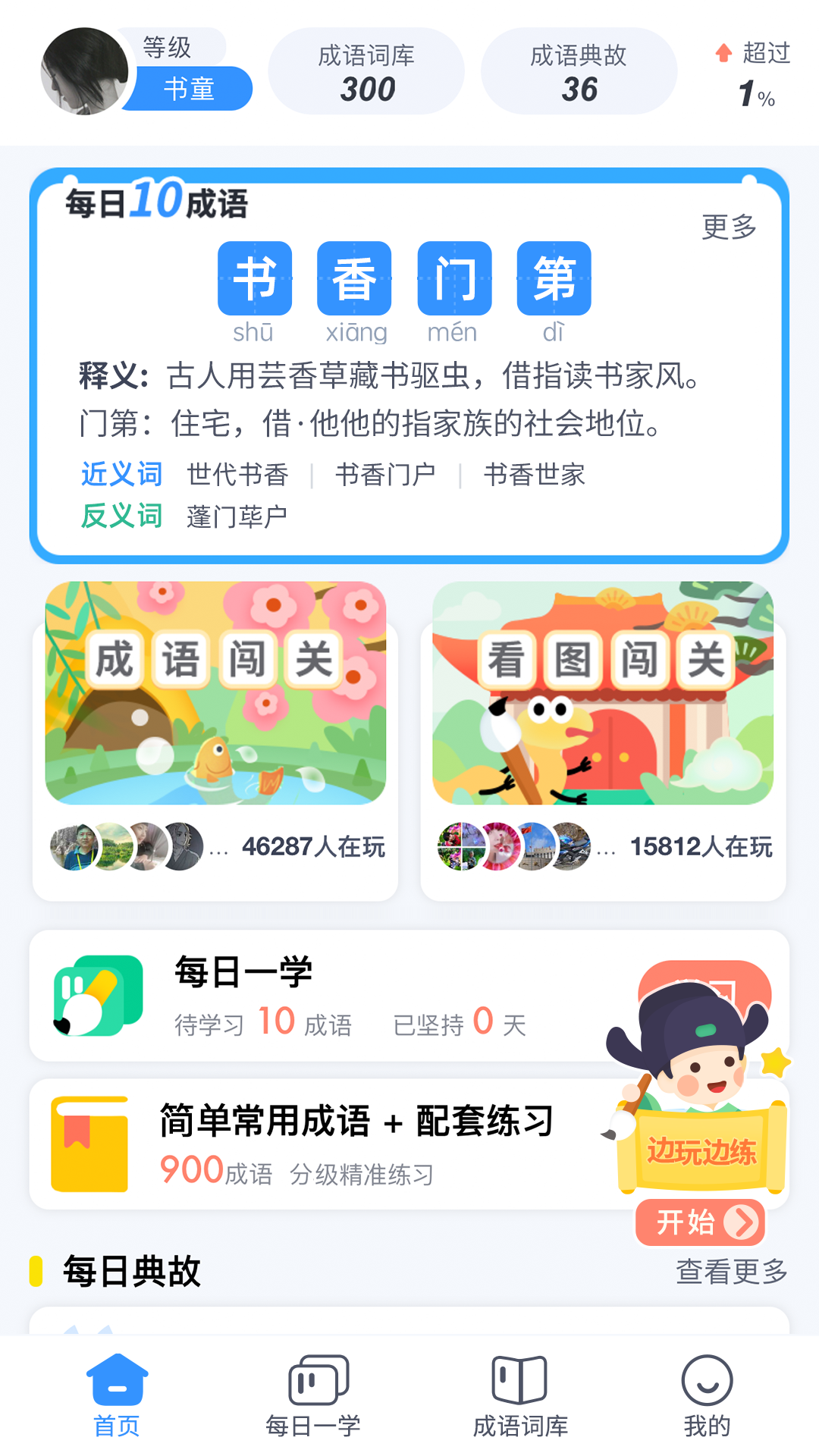819x1456 pixels.
Task: Switch to the 首页 tab
Action: tap(117, 1395)
